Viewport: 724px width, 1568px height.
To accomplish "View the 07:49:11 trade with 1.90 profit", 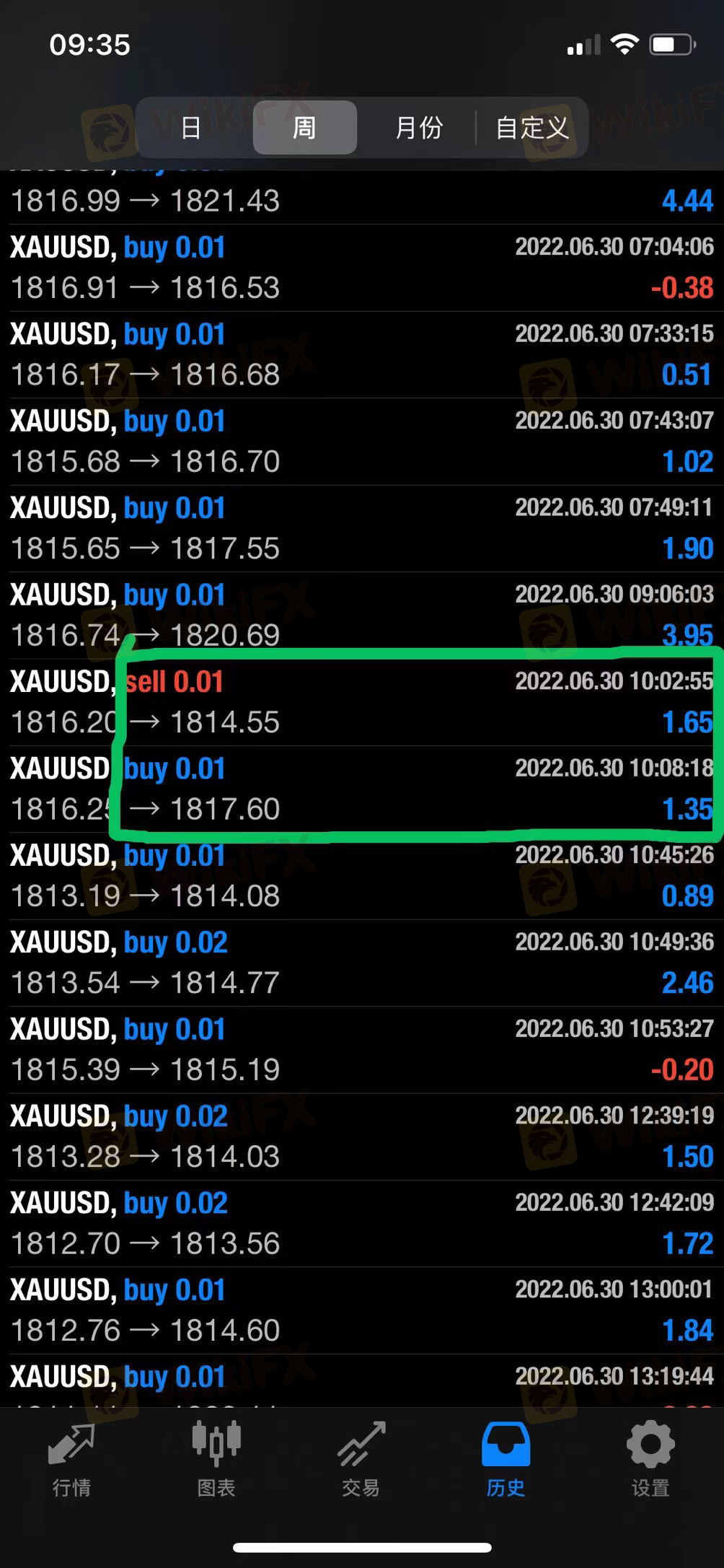I will point(362,528).
